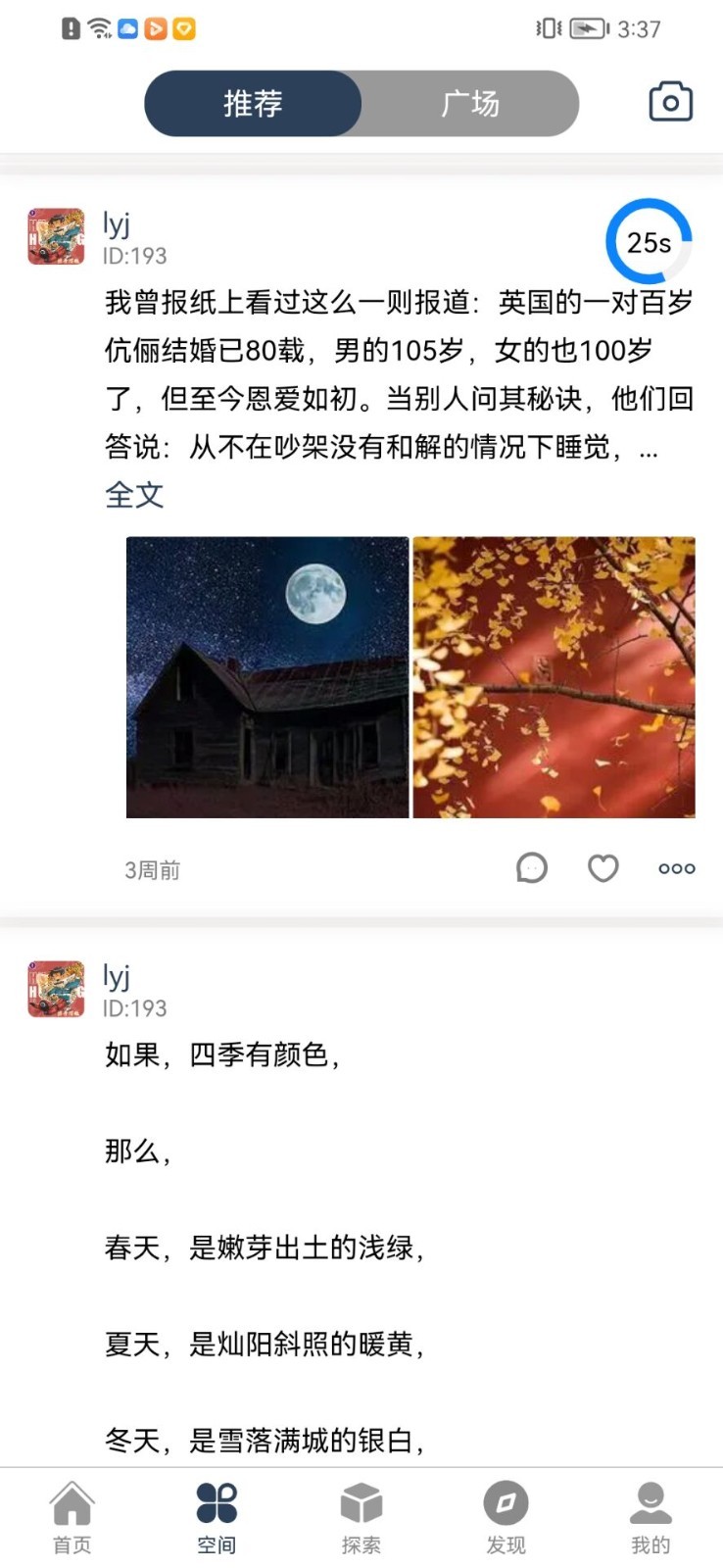Viewport: 723px width, 1568px height.
Task: Open lyj's avatar on the first post
Action: (x=56, y=236)
